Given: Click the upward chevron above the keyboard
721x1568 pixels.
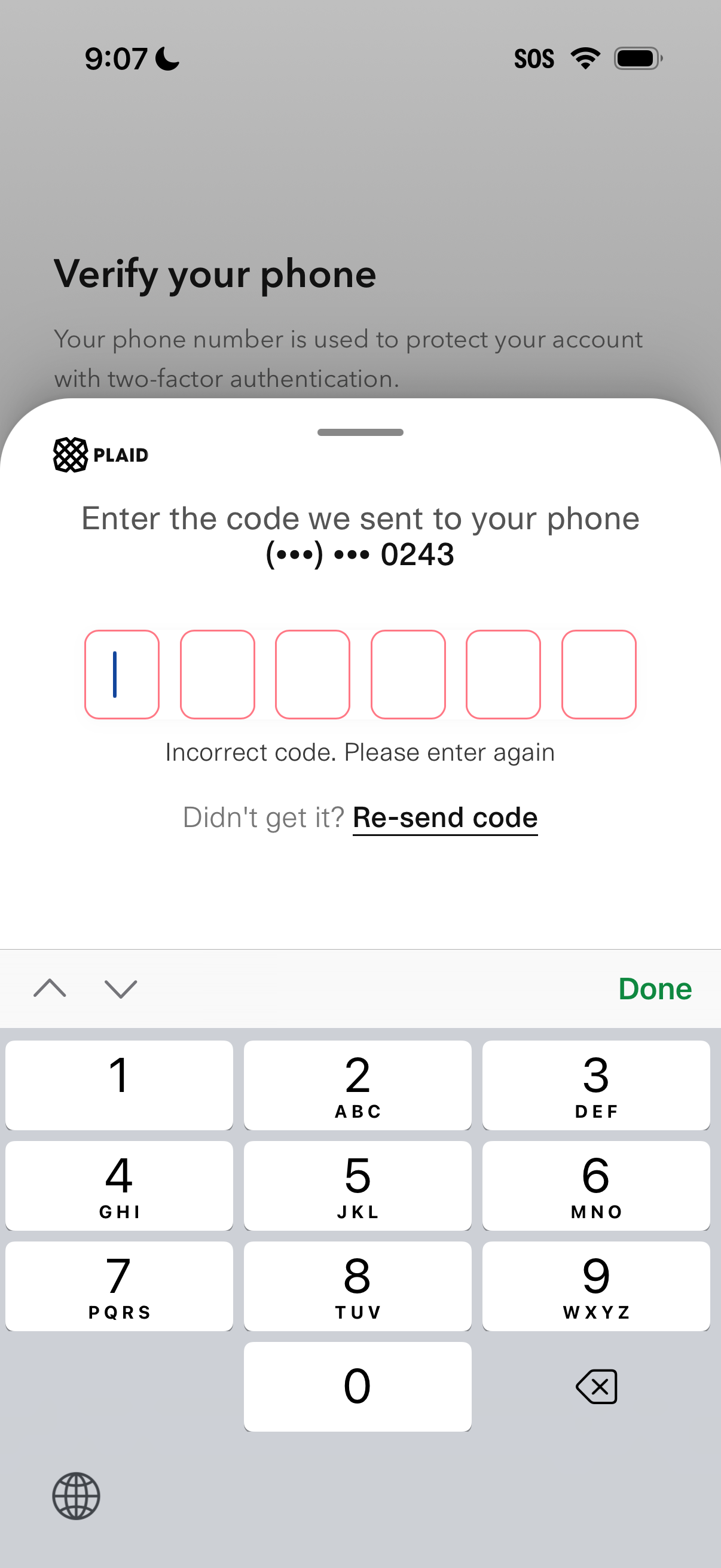Looking at the screenshot, I should pos(50,989).
